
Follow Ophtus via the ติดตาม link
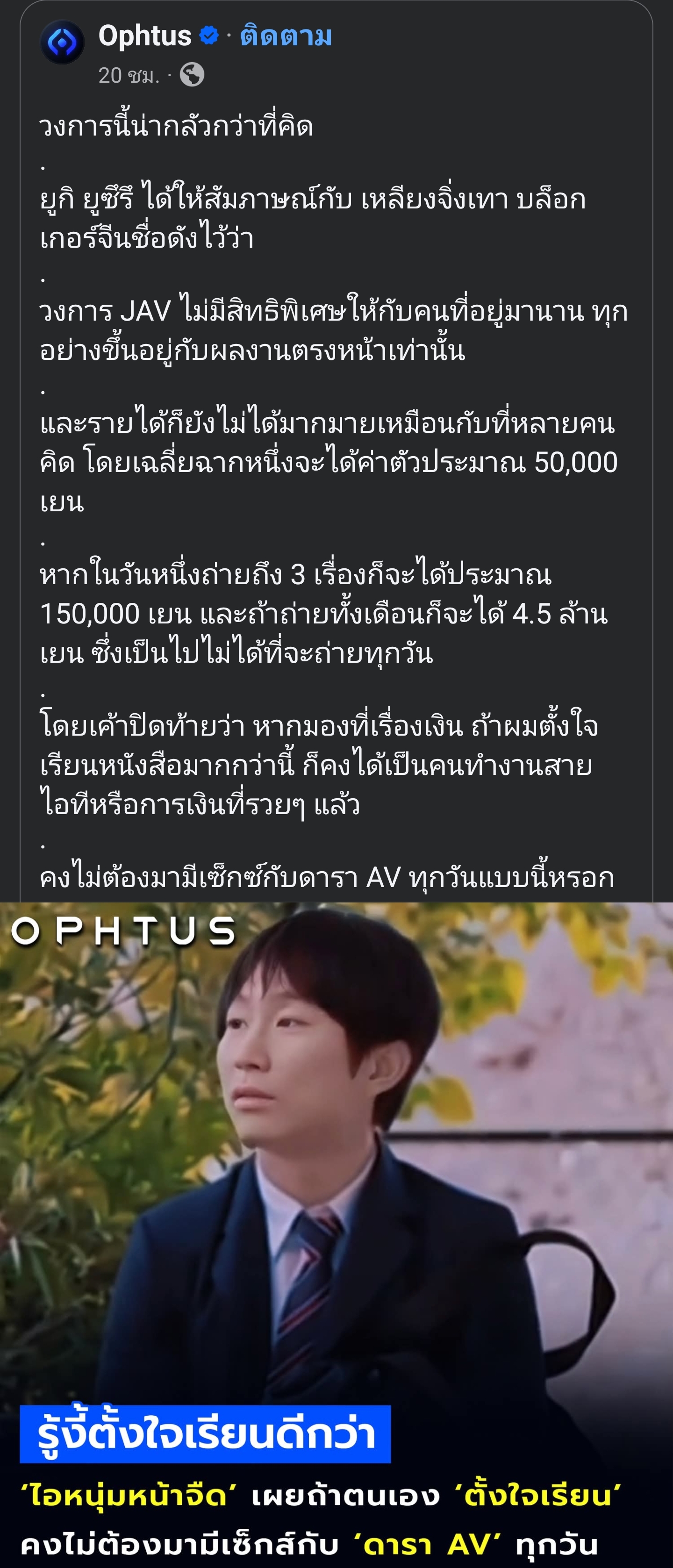coord(286,36)
